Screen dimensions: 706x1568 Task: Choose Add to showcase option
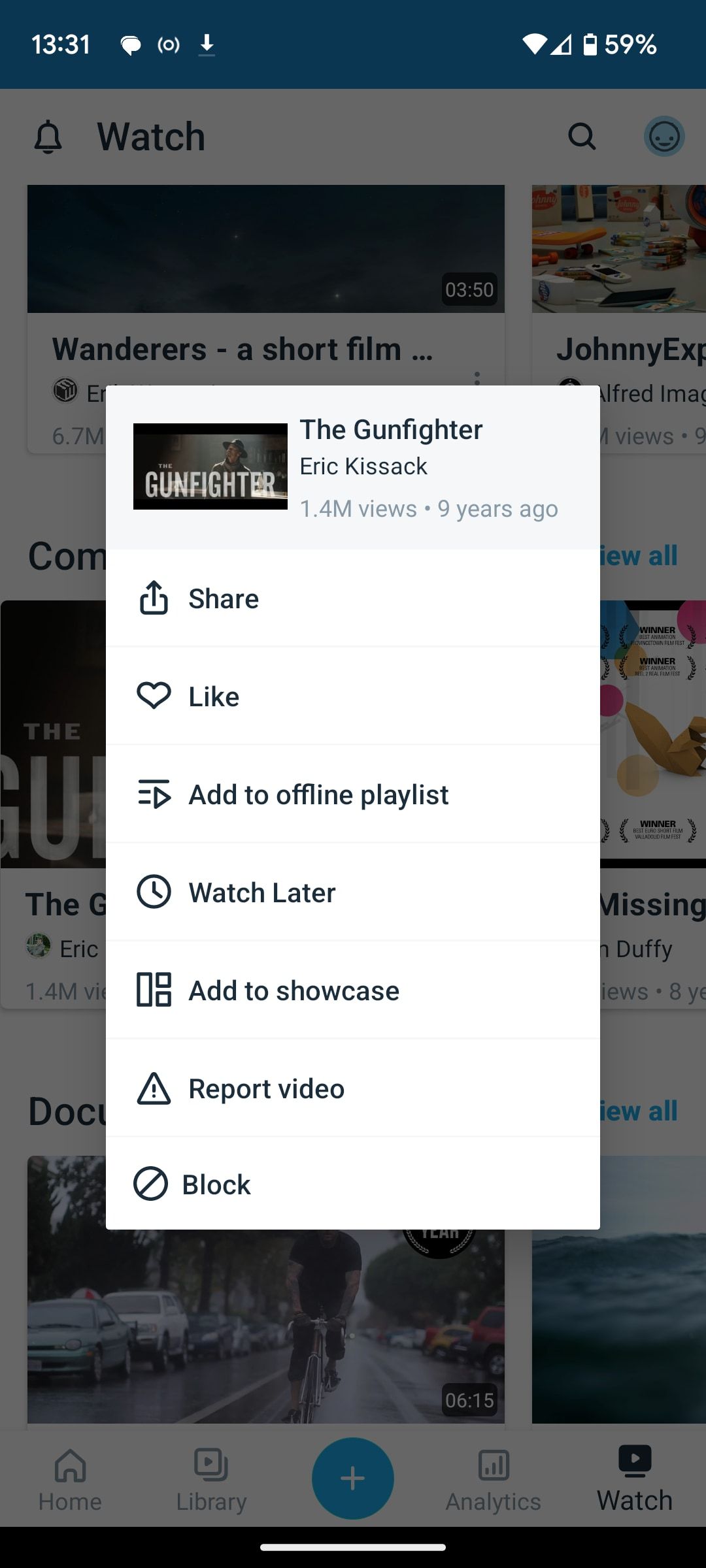(x=353, y=990)
